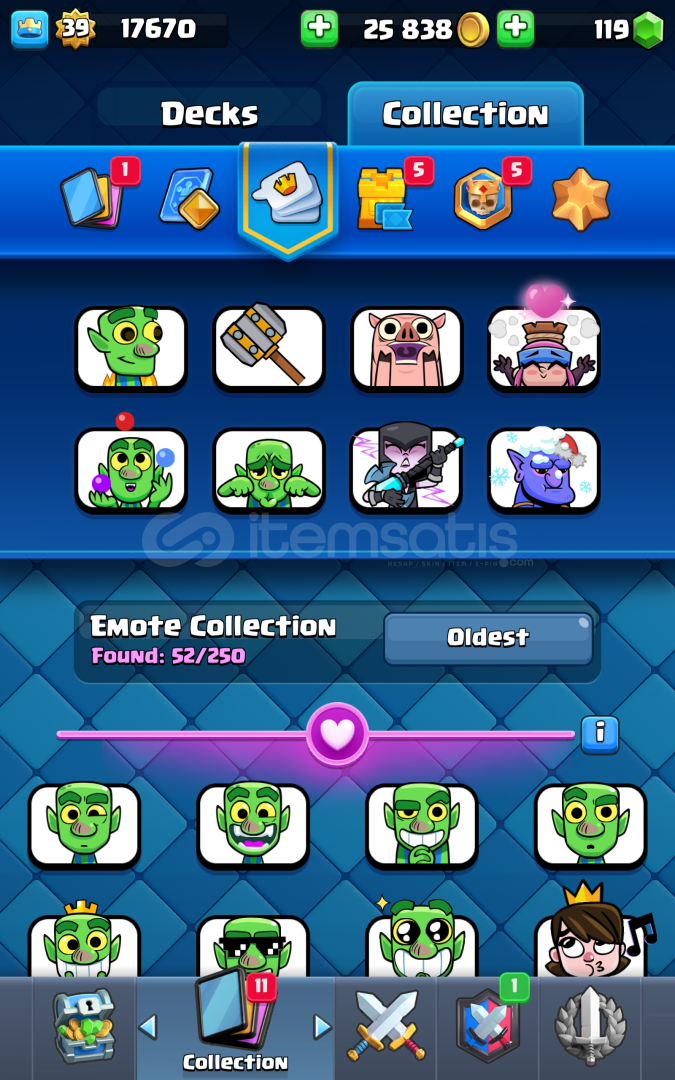Viewport: 675px width, 1080px height.
Task: Open the Collection tab
Action: (x=465, y=114)
